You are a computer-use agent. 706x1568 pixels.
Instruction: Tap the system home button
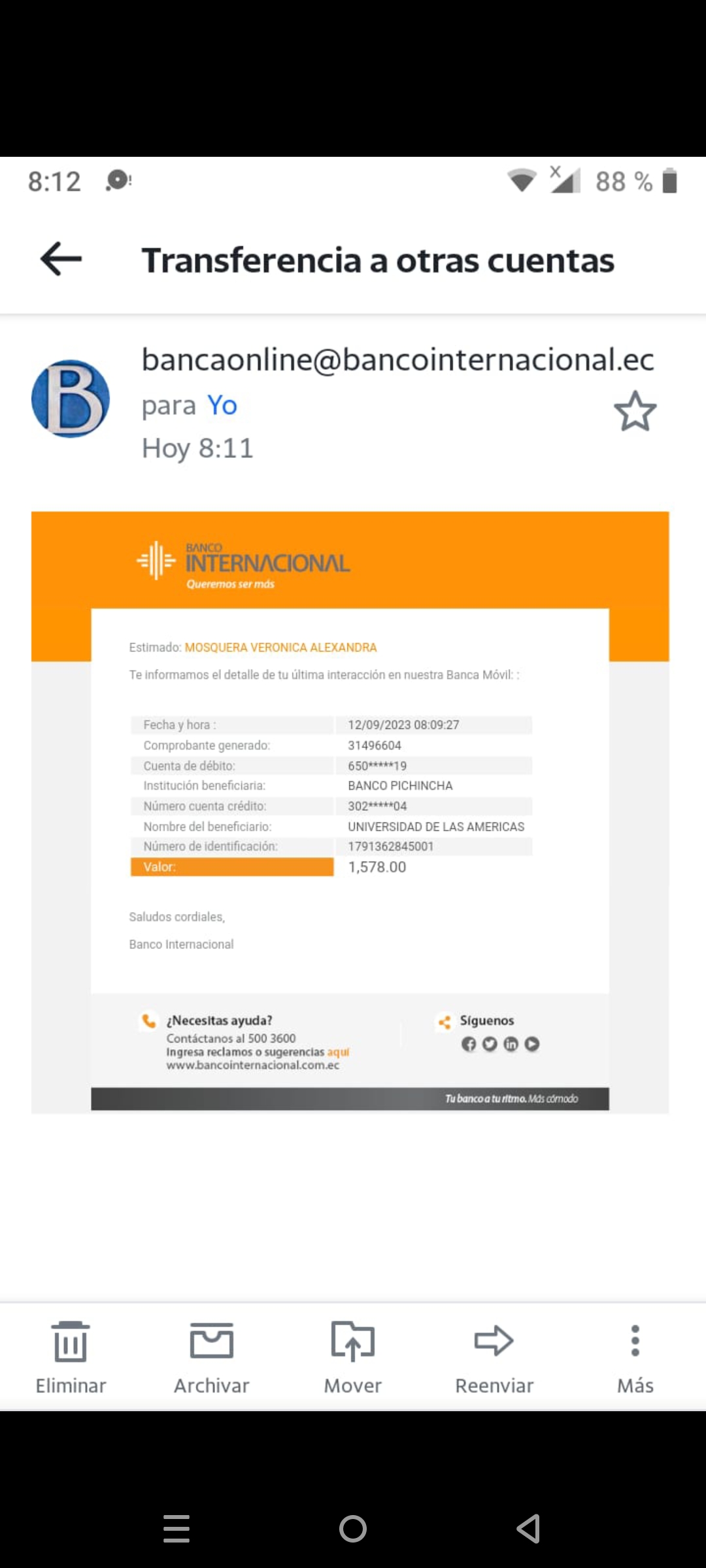[353, 1529]
